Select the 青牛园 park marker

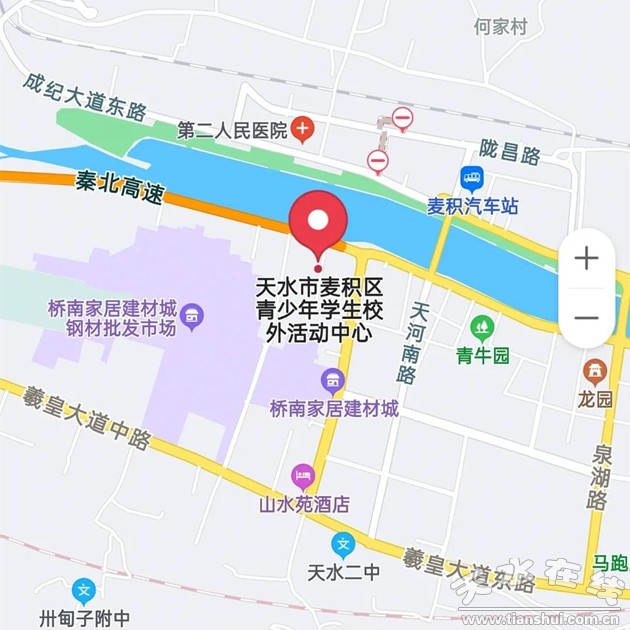[483, 327]
